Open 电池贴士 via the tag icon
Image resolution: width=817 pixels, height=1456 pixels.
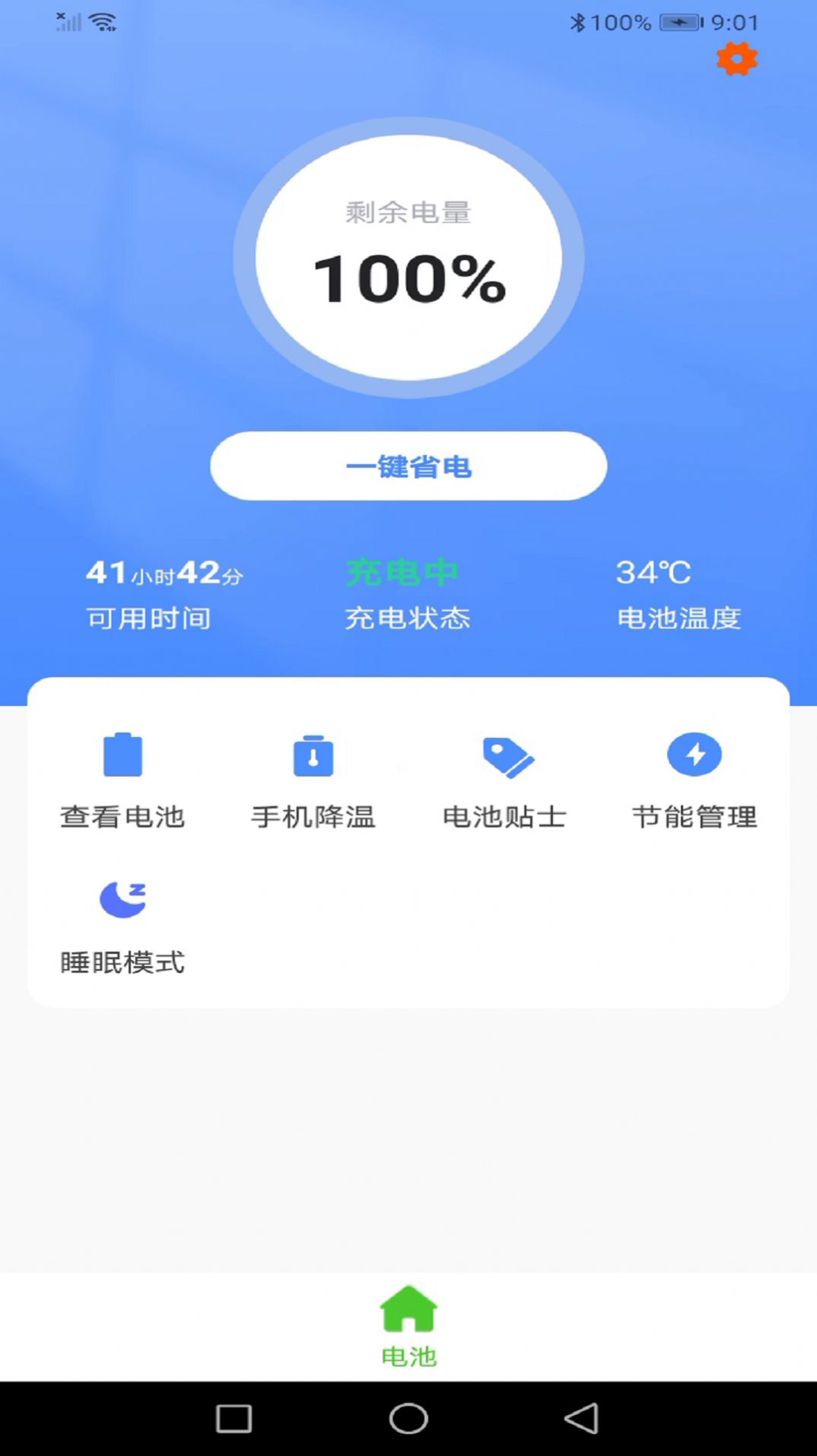pyautogui.click(x=504, y=755)
